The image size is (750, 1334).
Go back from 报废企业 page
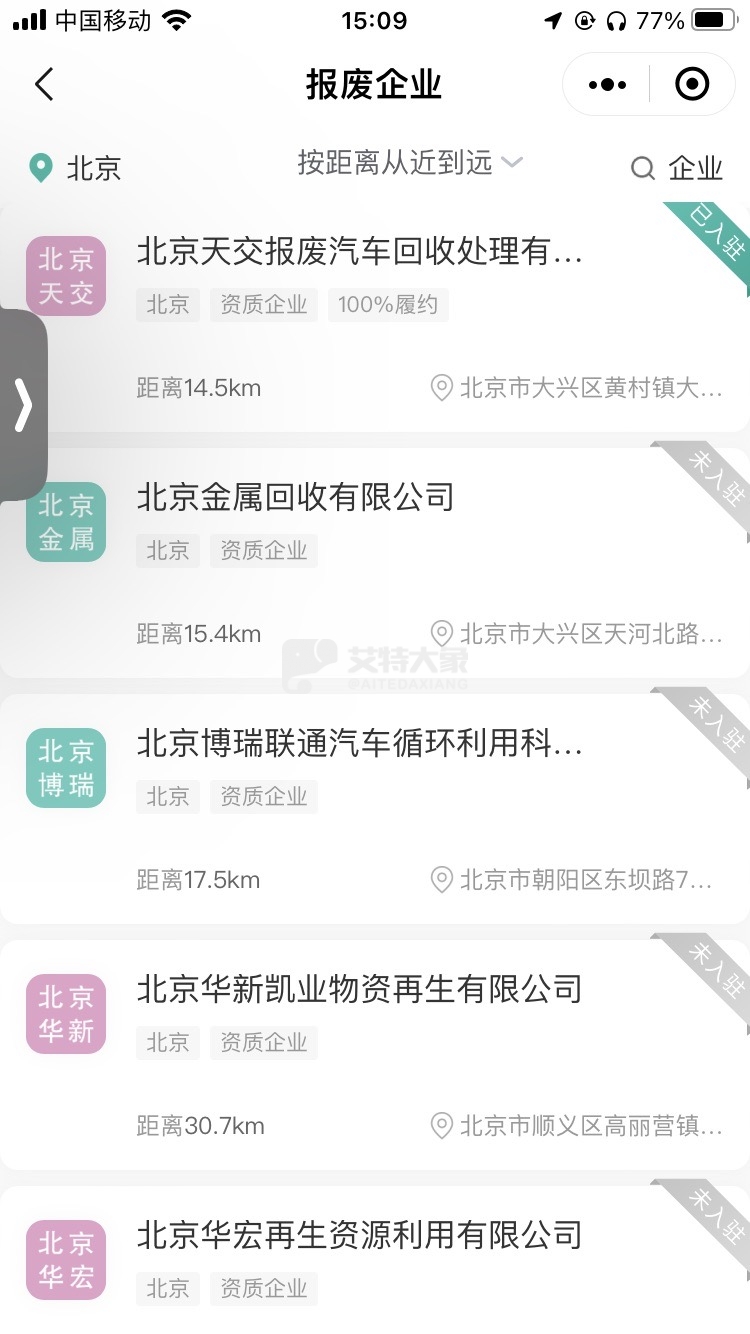click(x=44, y=85)
